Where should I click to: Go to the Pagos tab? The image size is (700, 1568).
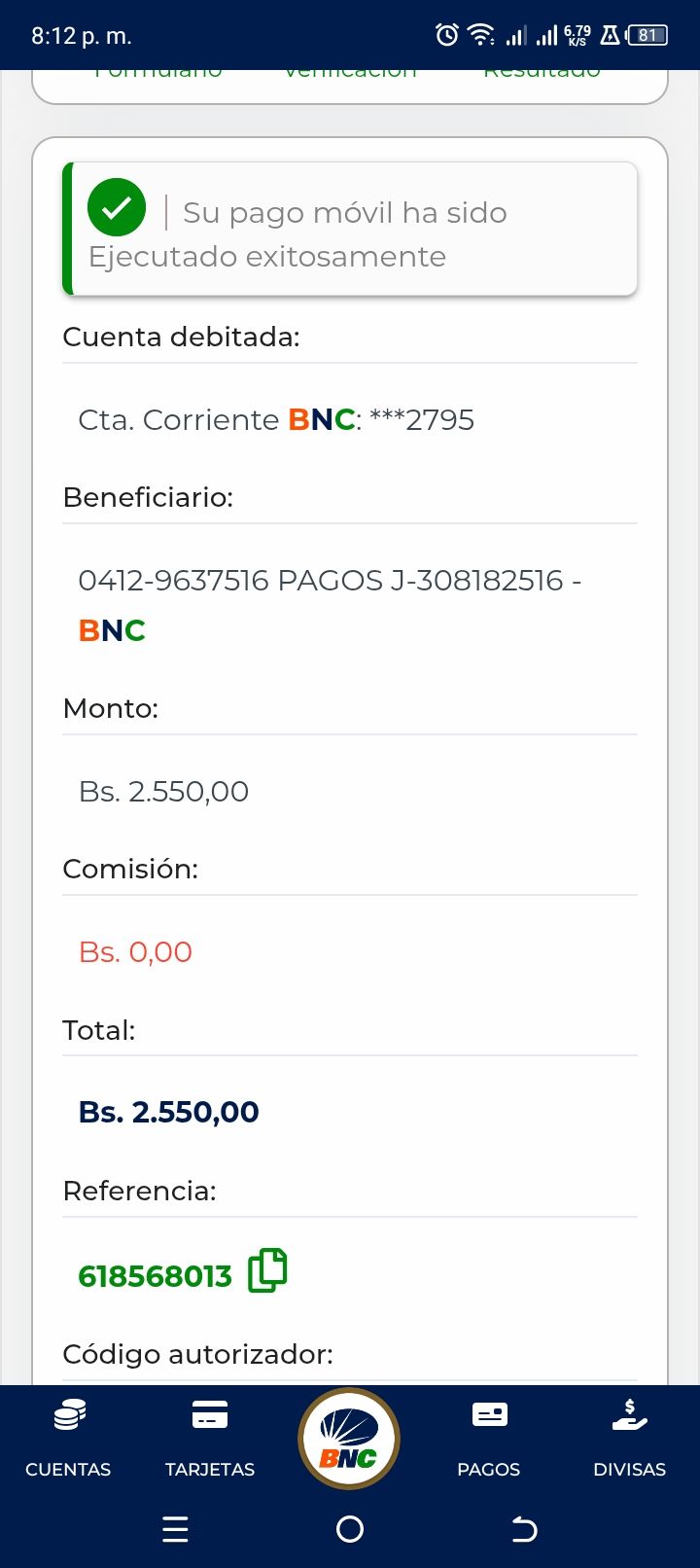click(x=489, y=1436)
